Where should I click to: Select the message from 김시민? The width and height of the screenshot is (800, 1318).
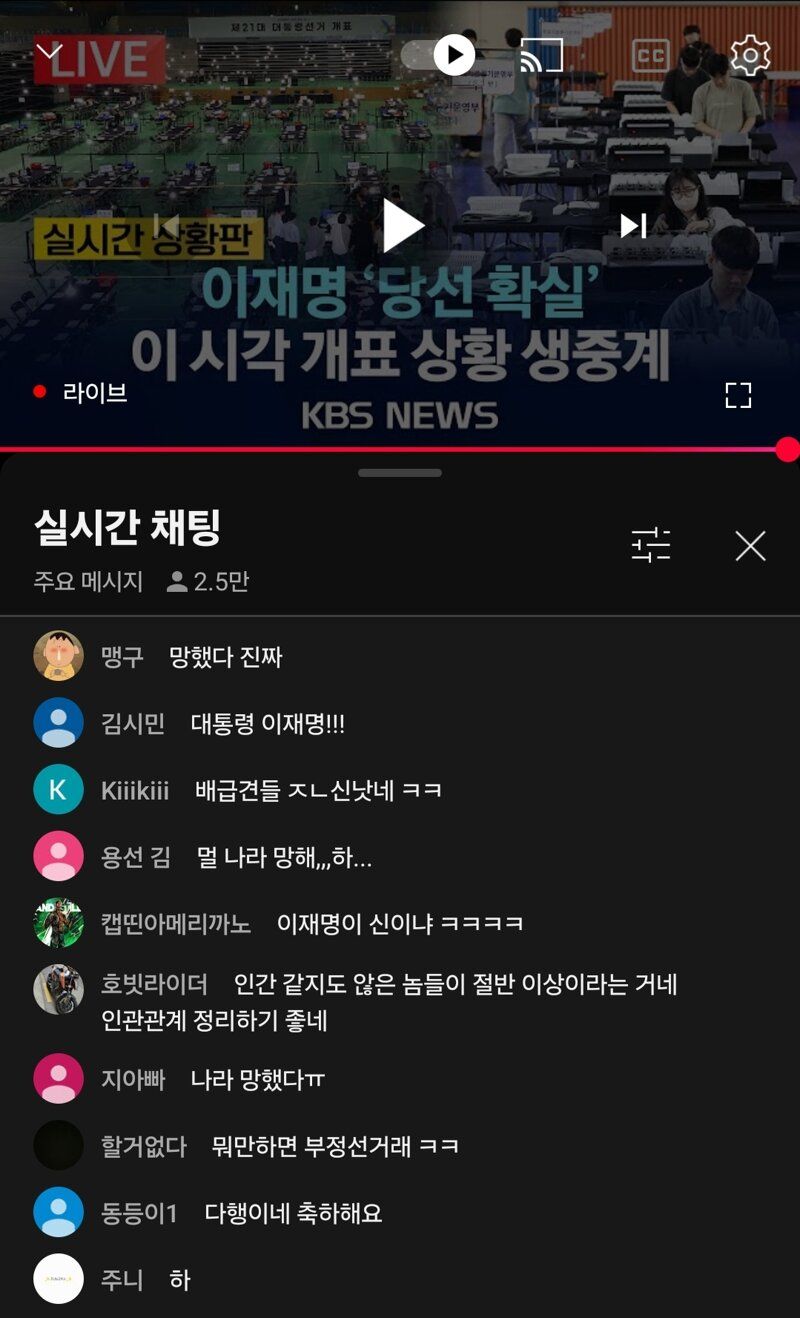click(267, 724)
